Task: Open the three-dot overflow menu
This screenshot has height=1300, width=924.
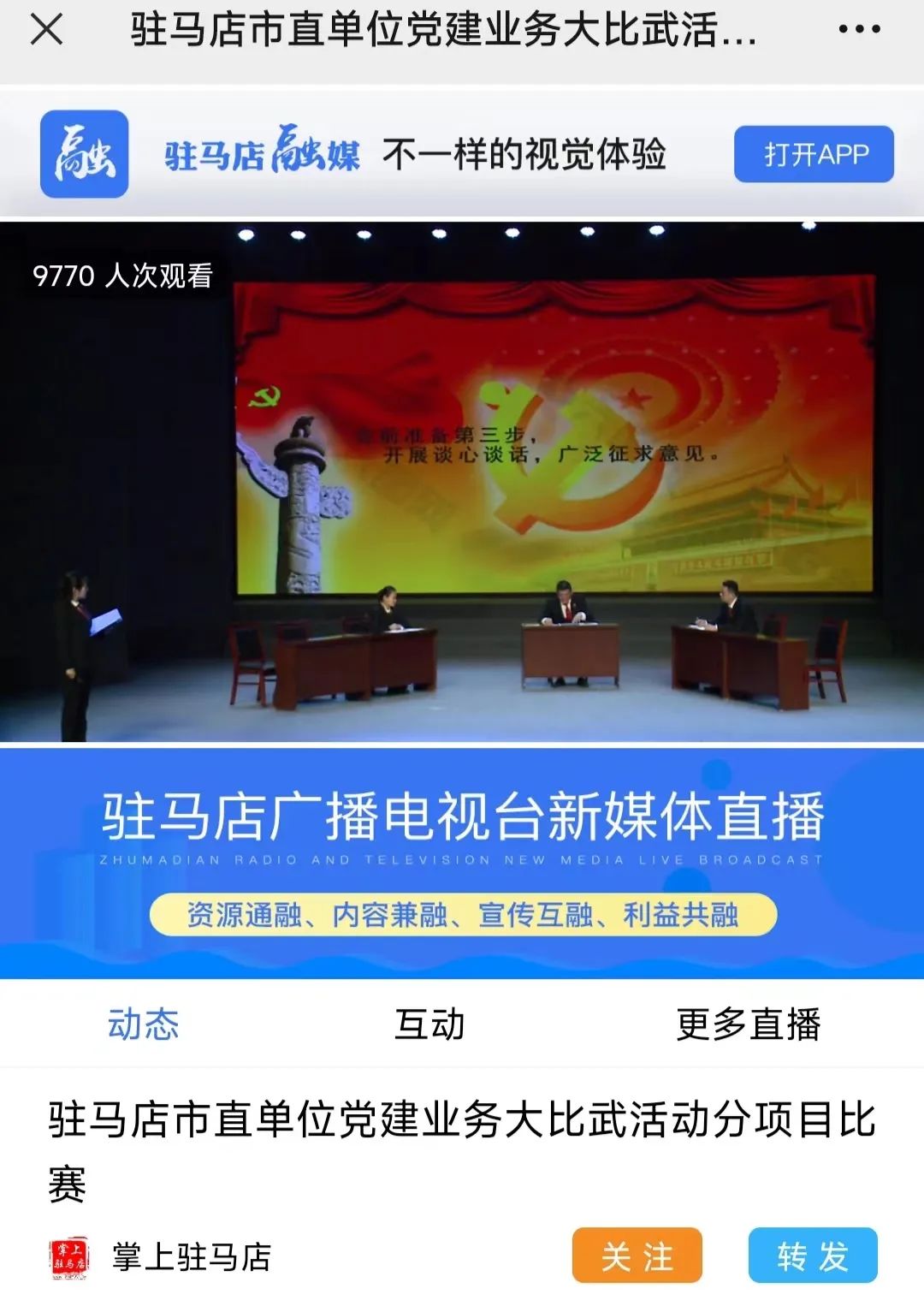Action: coord(859,30)
